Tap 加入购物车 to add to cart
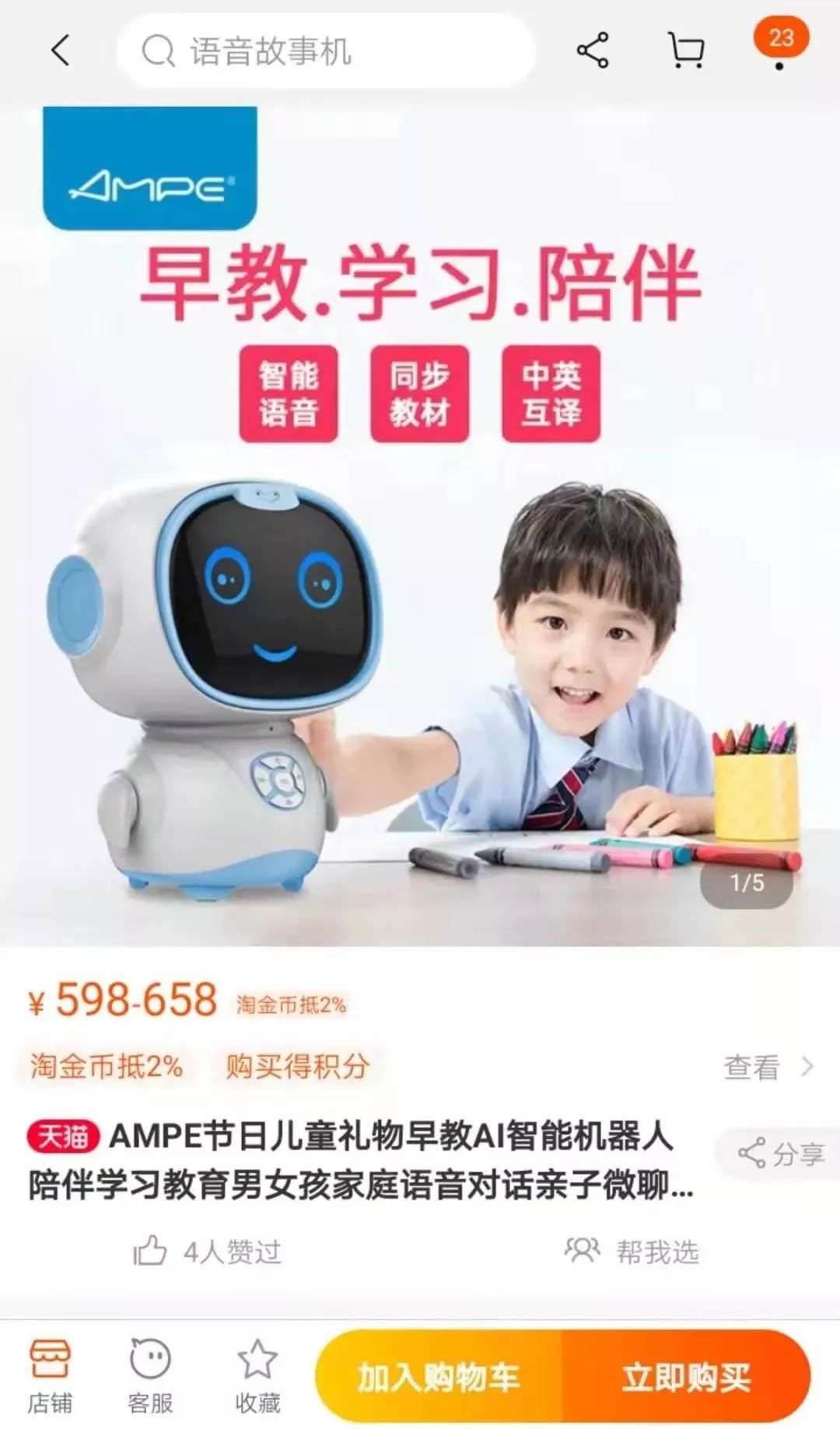 439,1377
